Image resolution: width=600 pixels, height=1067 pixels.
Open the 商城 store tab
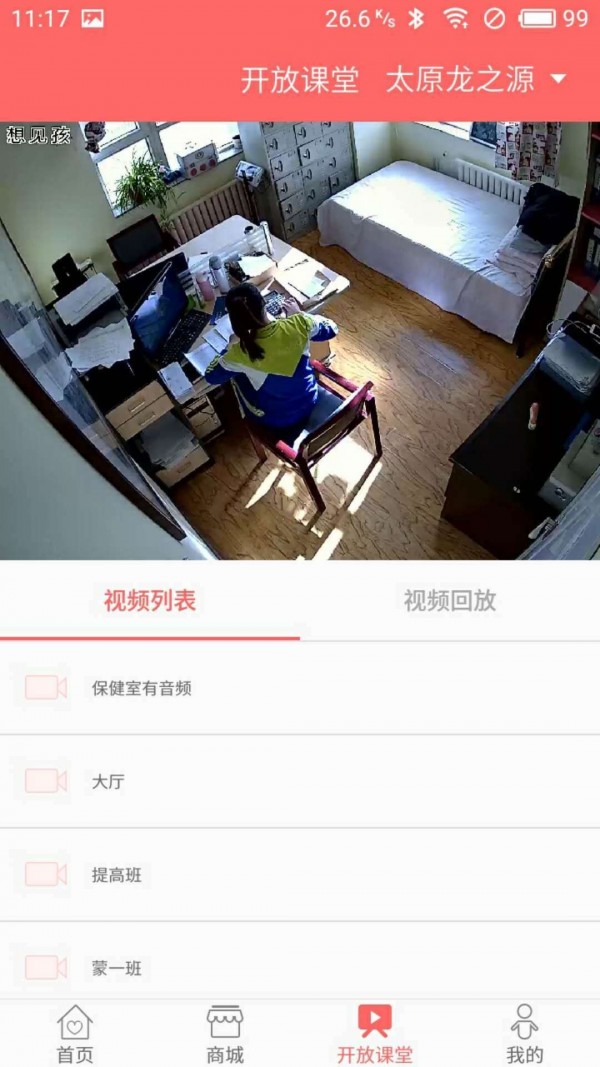(225, 1034)
